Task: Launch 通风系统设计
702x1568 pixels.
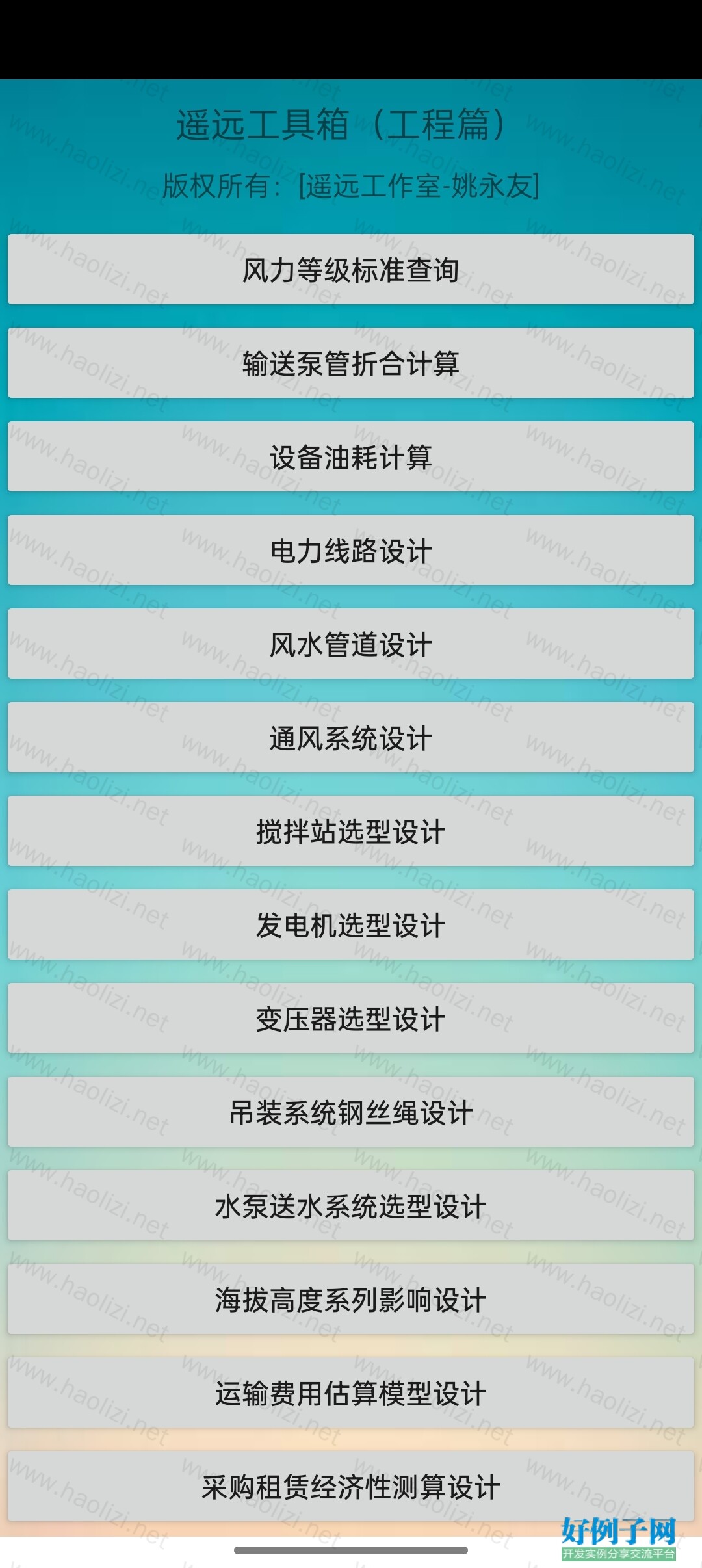Action: click(x=351, y=738)
